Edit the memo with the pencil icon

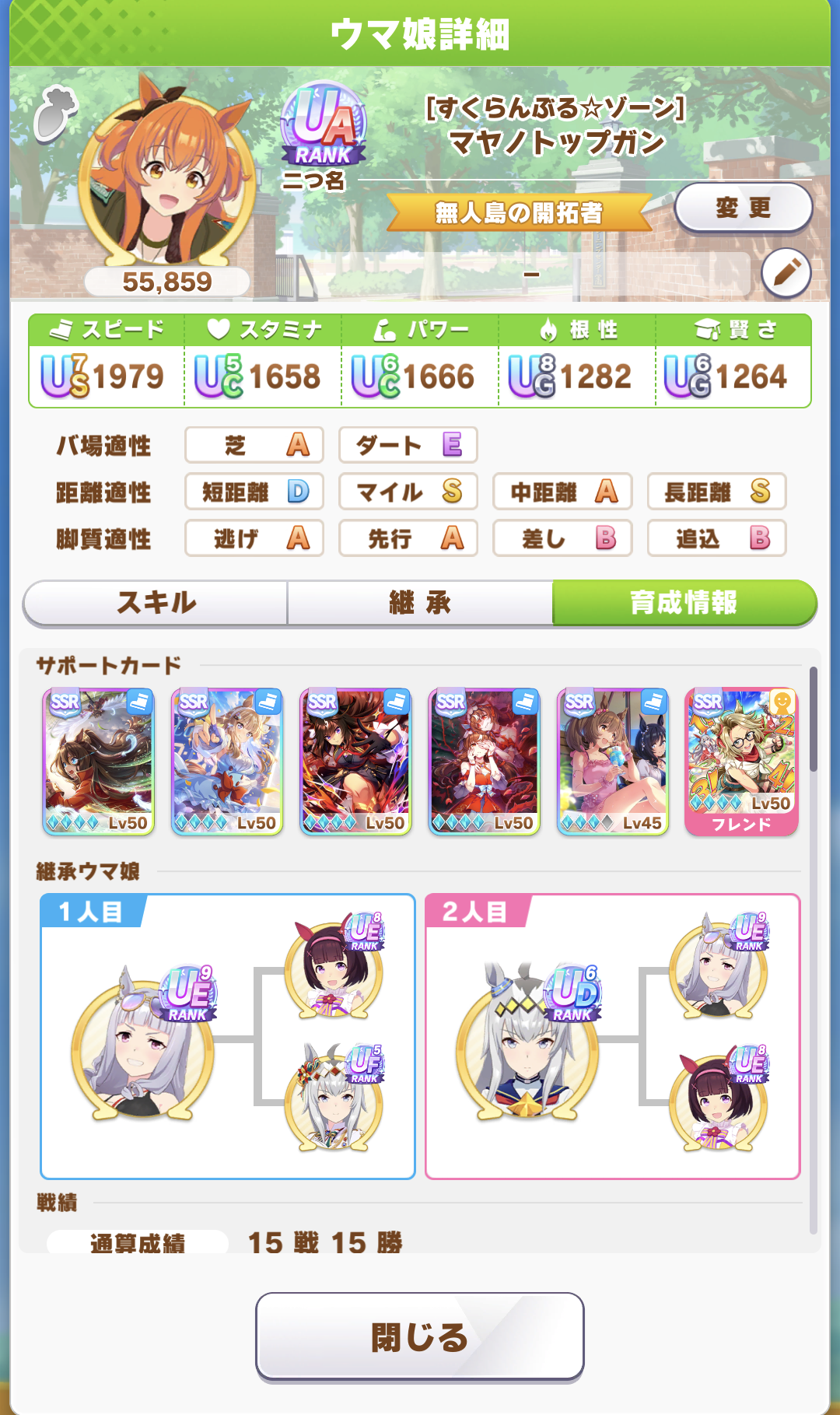(x=786, y=274)
